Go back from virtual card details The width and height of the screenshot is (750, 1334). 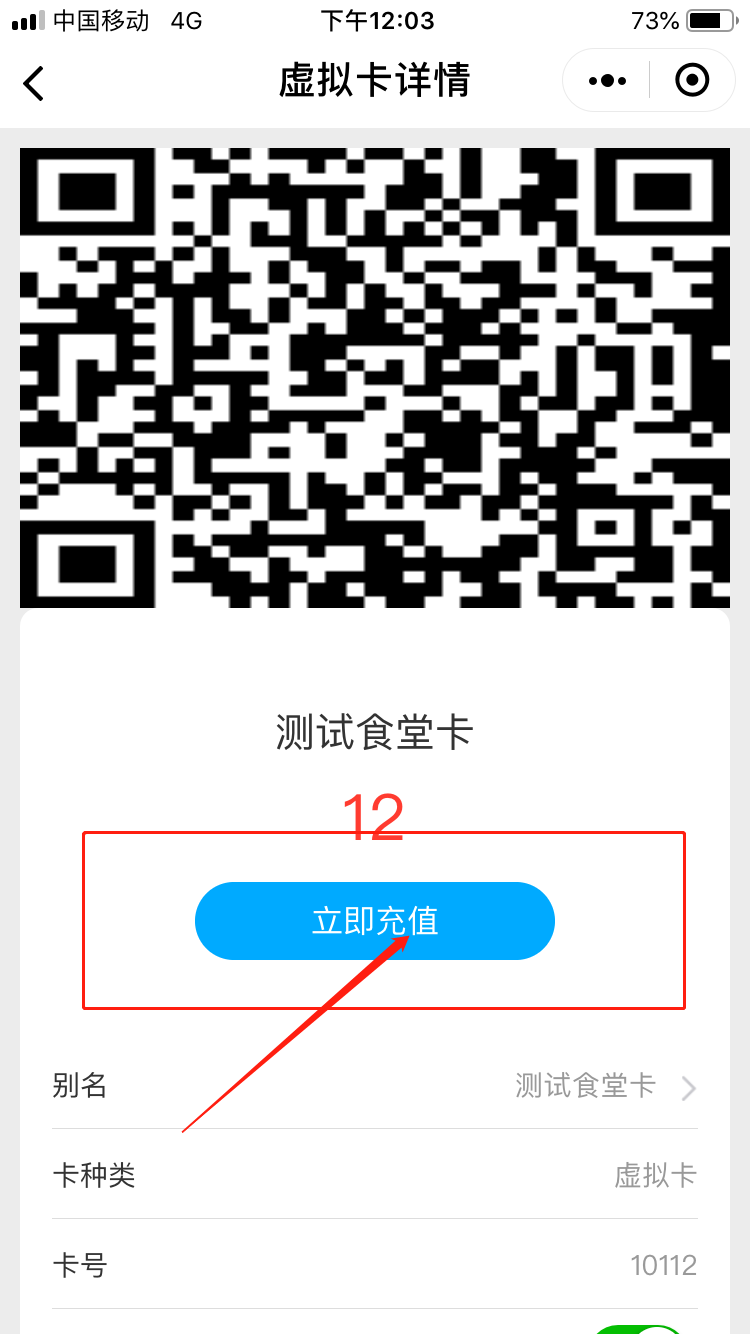tap(34, 83)
